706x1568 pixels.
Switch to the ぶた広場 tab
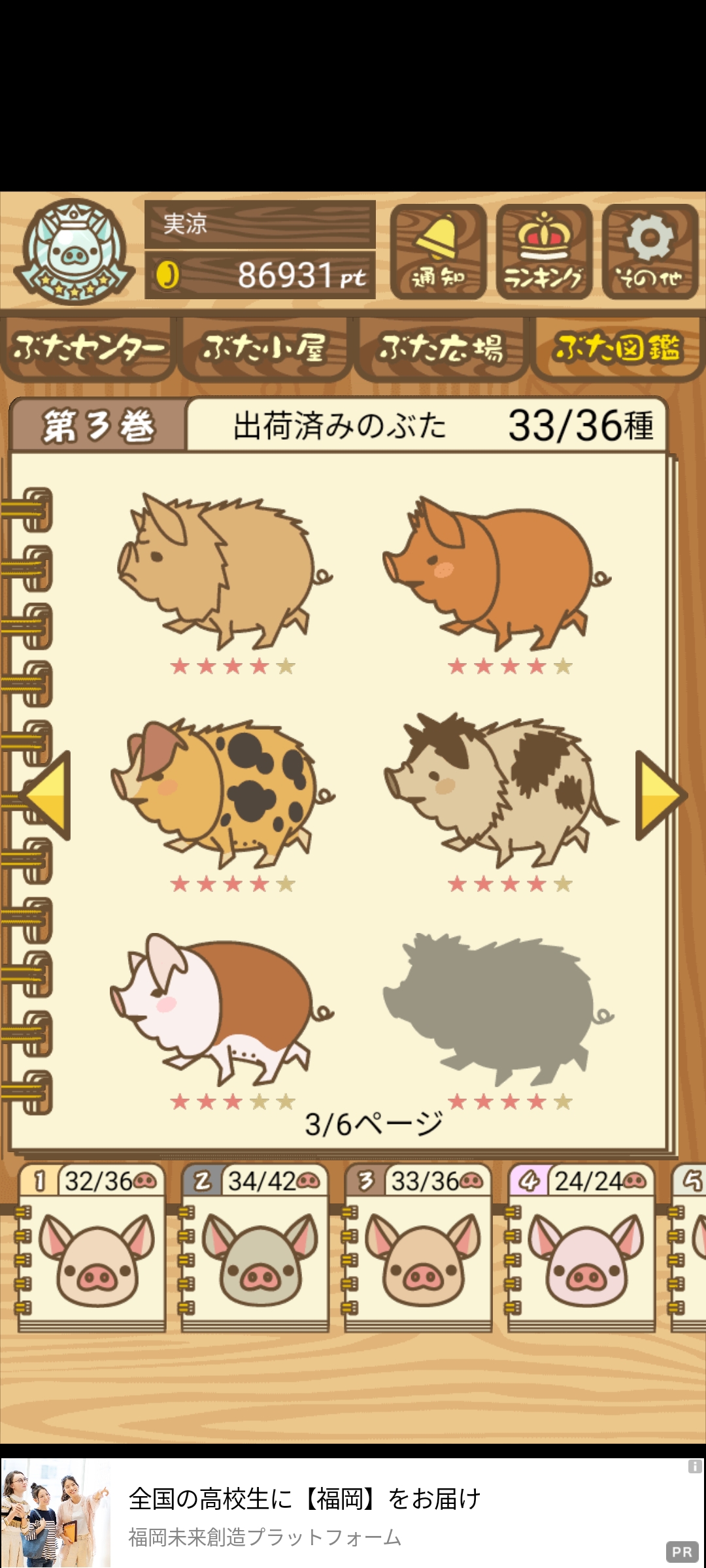click(441, 348)
